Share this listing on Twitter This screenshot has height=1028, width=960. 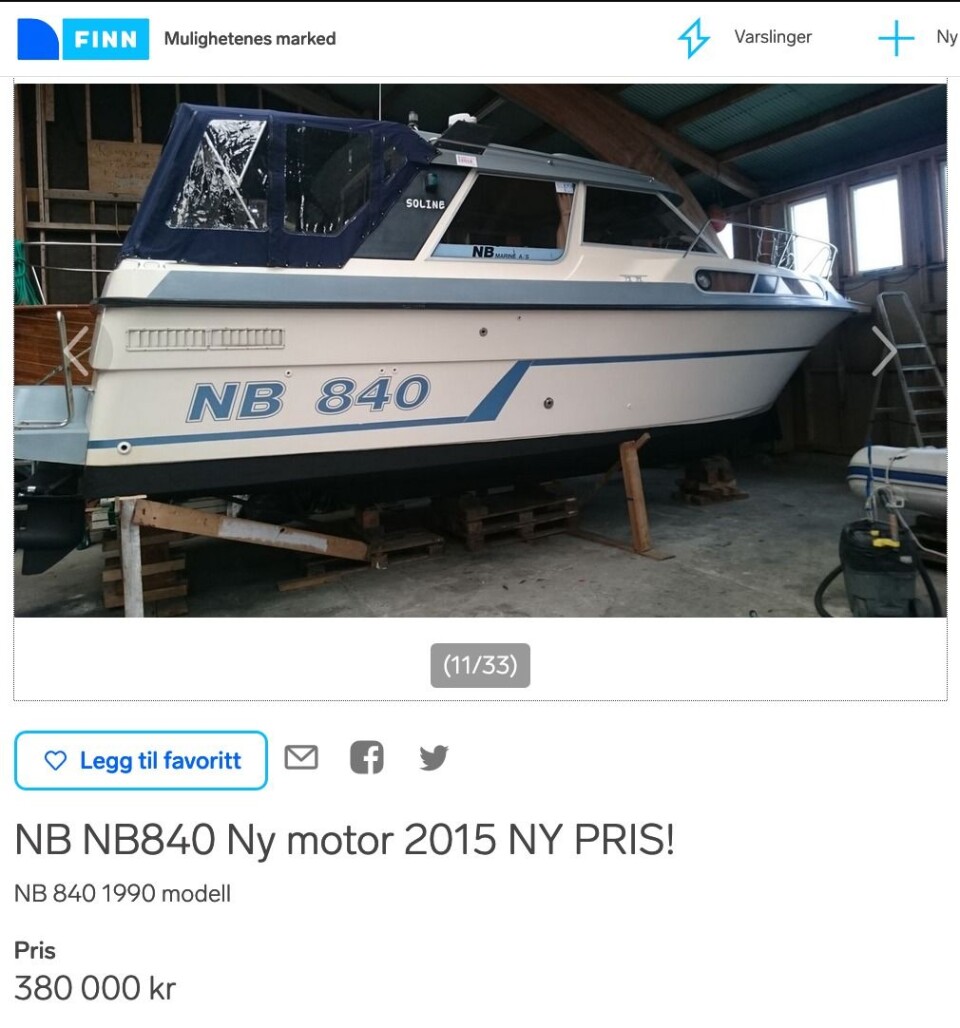pyautogui.click(x=434, y=758)
